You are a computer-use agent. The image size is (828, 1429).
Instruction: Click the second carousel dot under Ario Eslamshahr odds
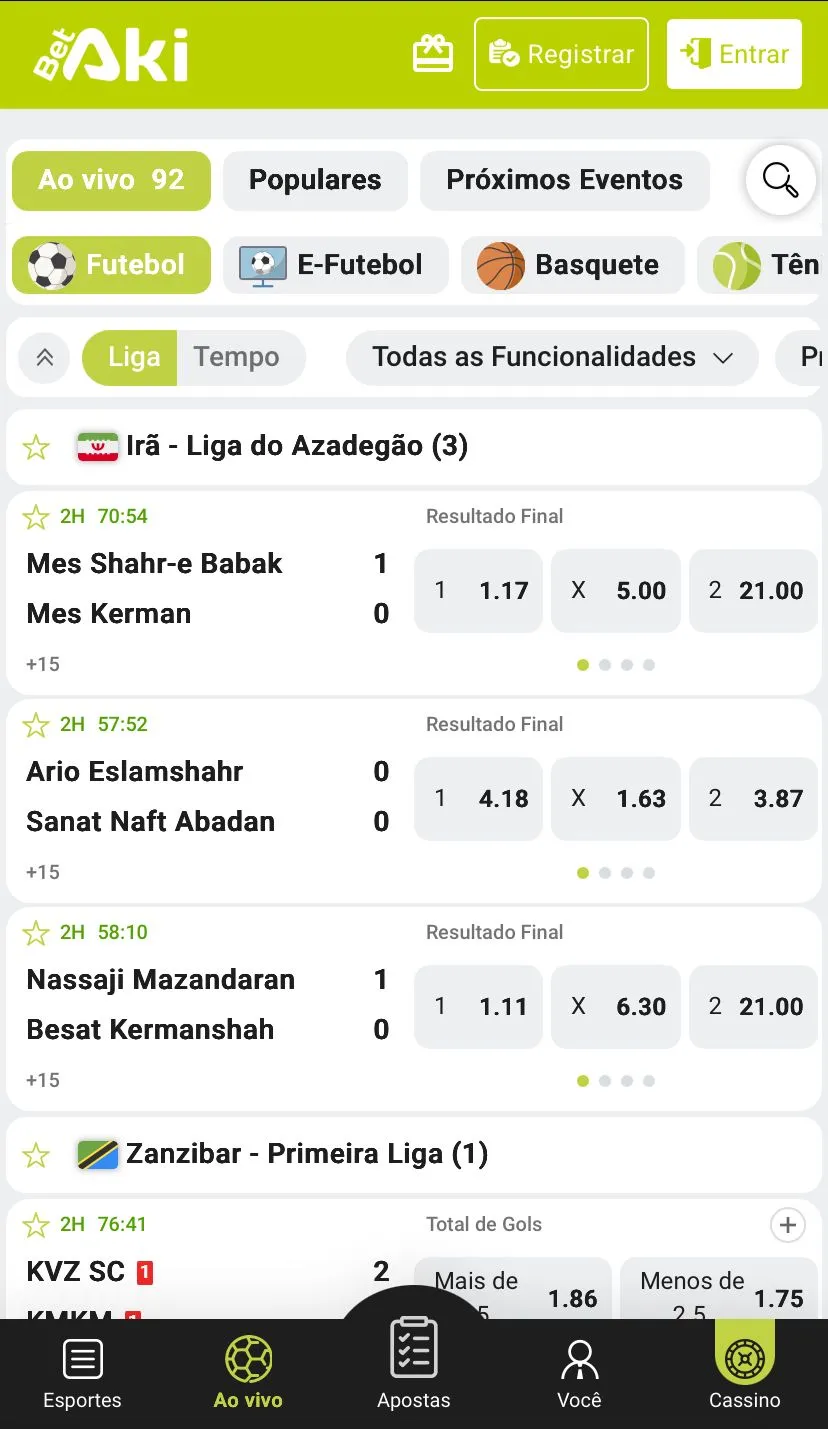[x=606, y=872]
